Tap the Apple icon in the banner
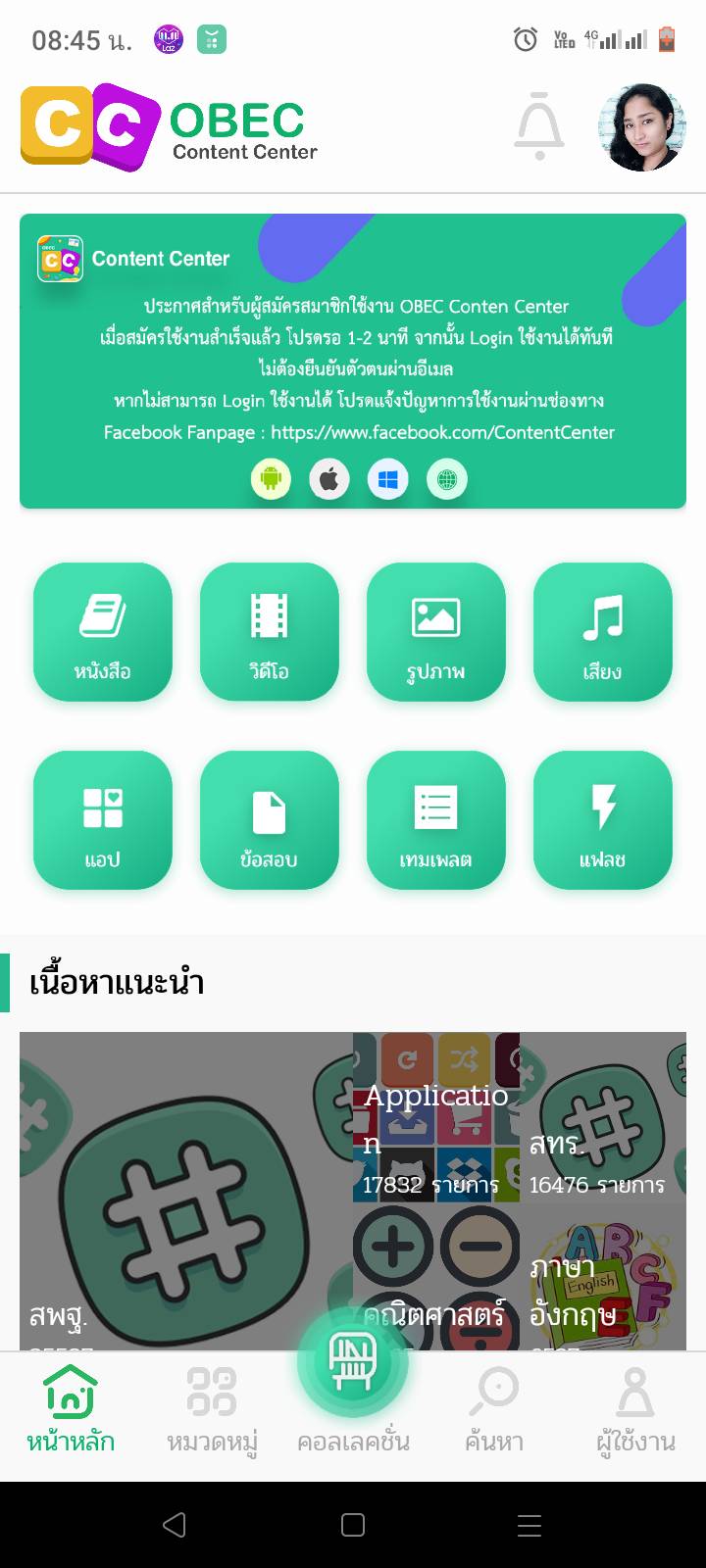This screenshot has width=706, height=1568. (x=329, y=480)
